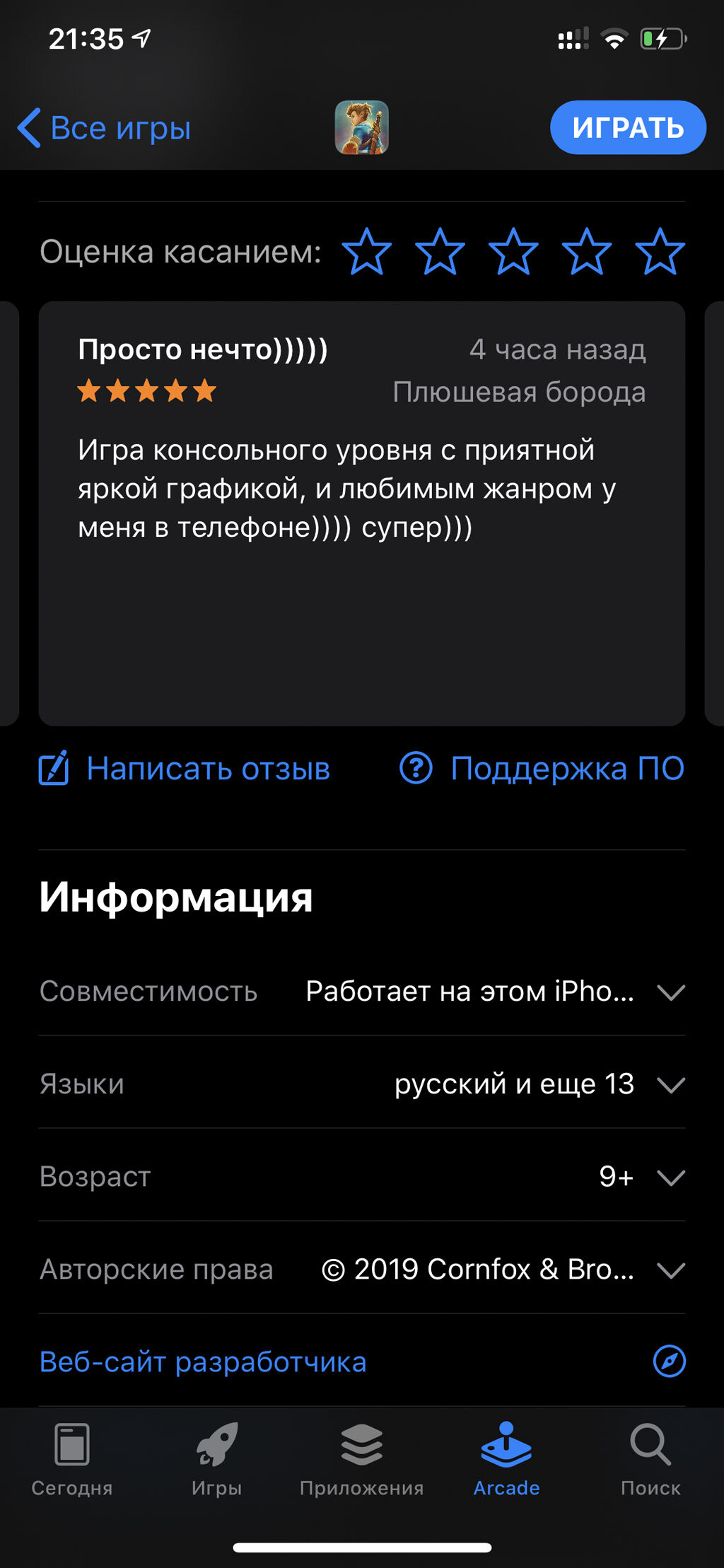Rate the game with the first star
The width and height of the screenshot is (724, 1568).
(x=366, y=252)
